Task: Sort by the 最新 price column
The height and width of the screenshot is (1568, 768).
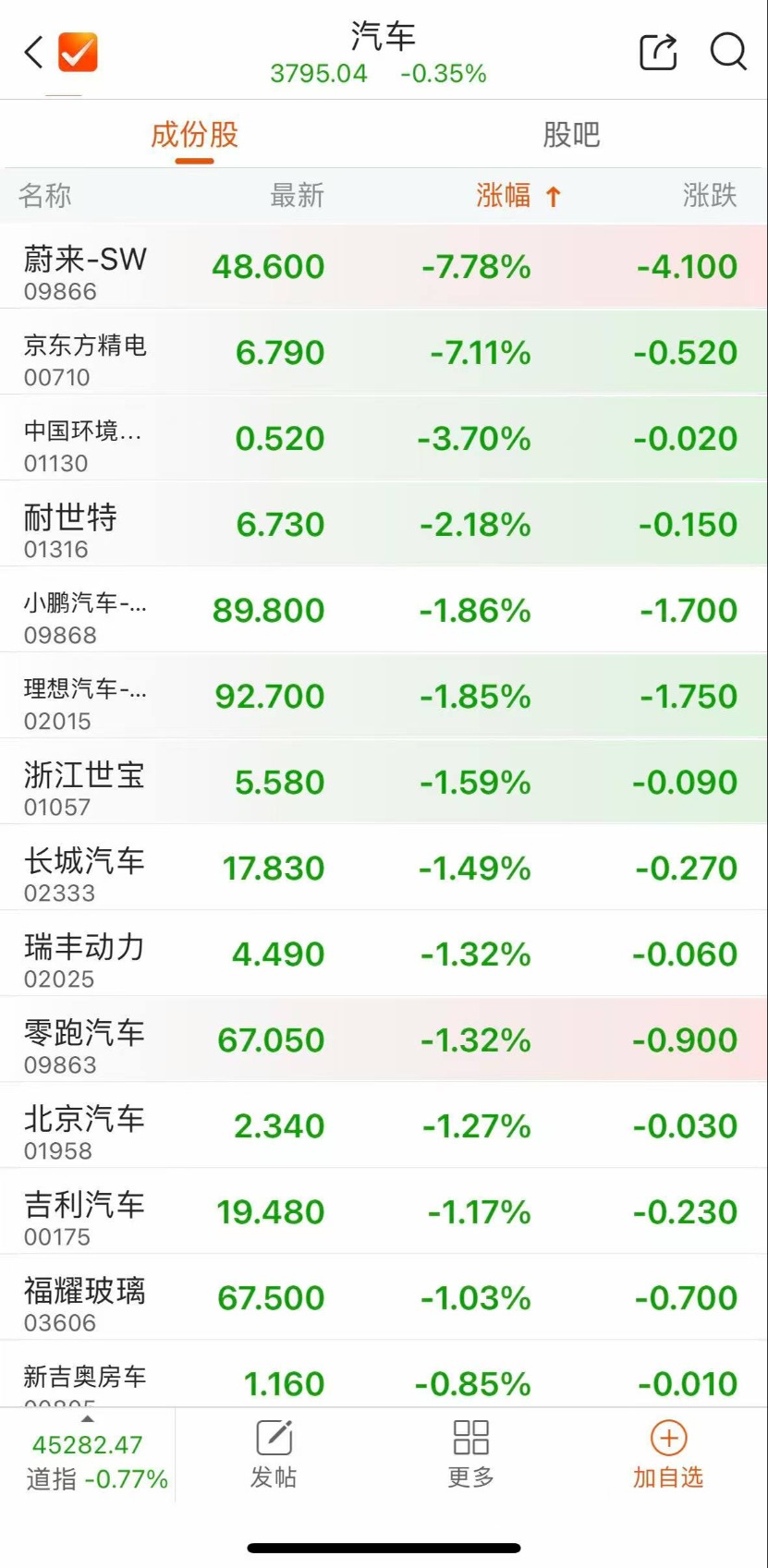Action: (297, 195)
